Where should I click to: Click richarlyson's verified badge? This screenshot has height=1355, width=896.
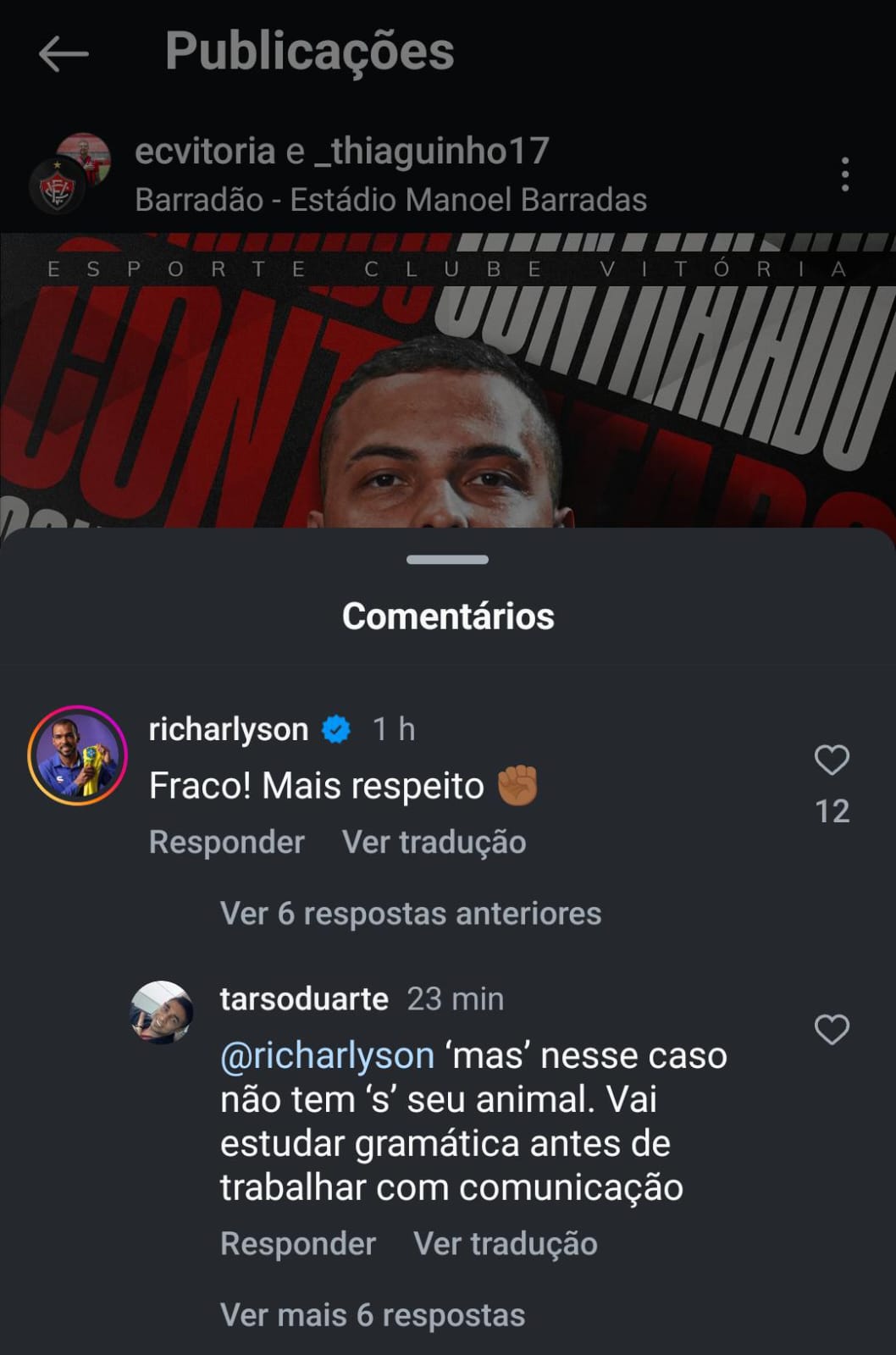(335, 727)
